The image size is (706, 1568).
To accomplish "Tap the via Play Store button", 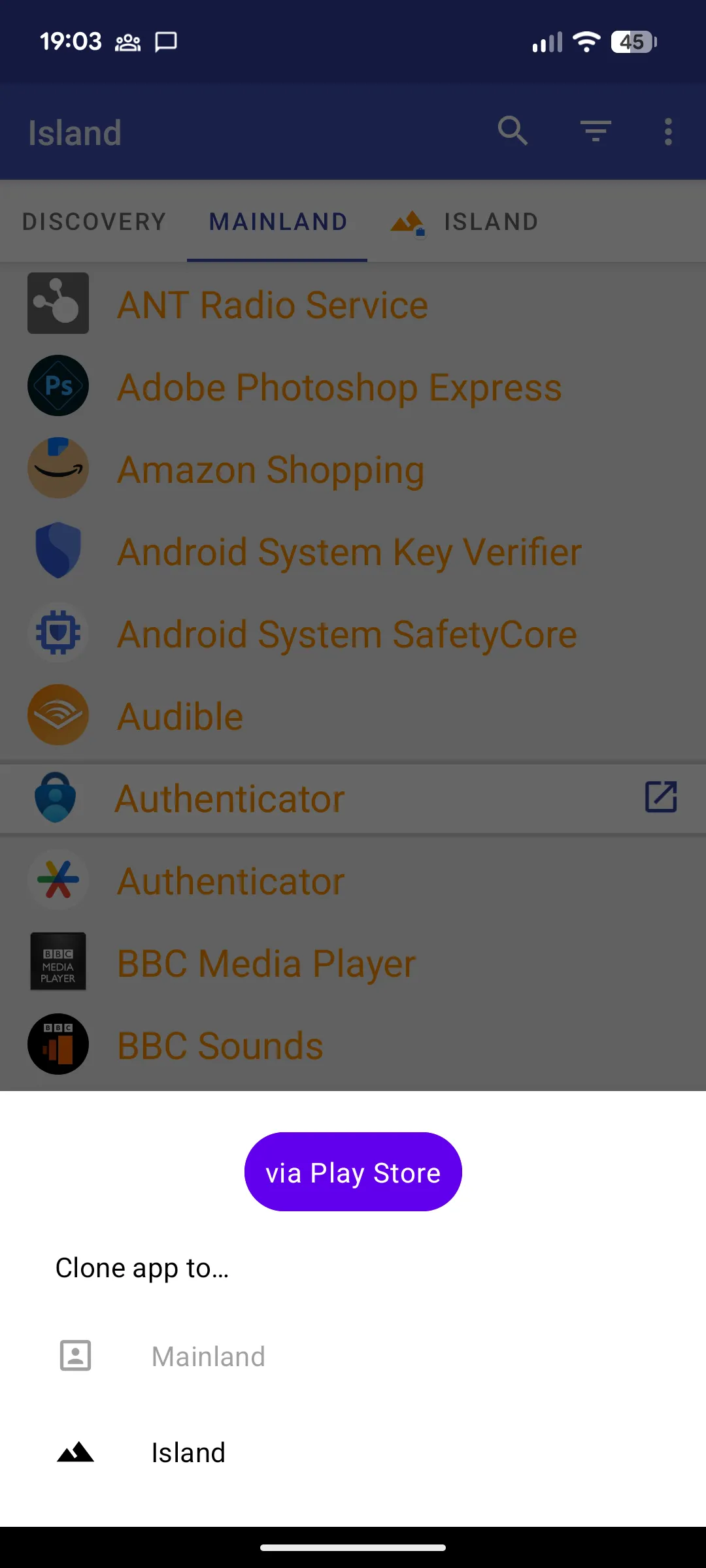I will point(352,1171).
